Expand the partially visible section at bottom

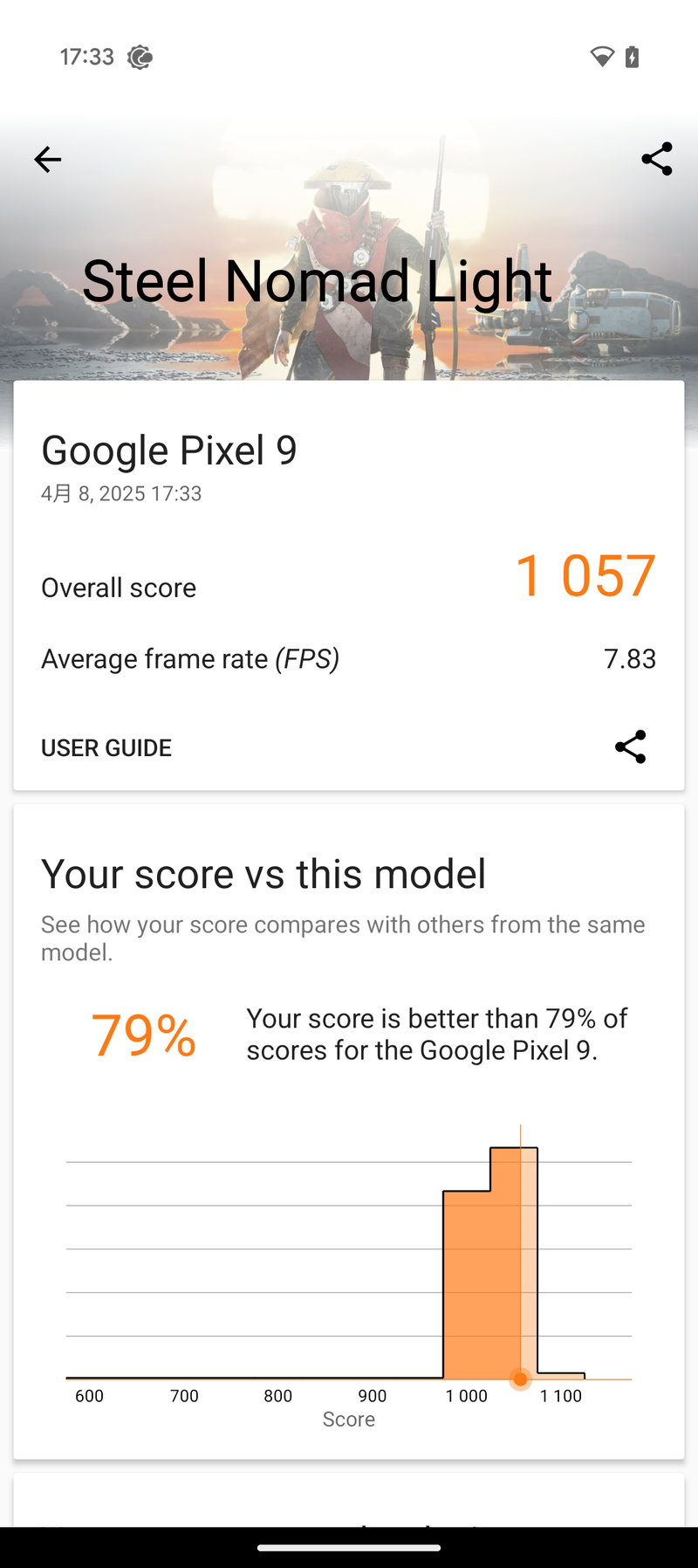pyautogui.click(x=349, y=1497)
